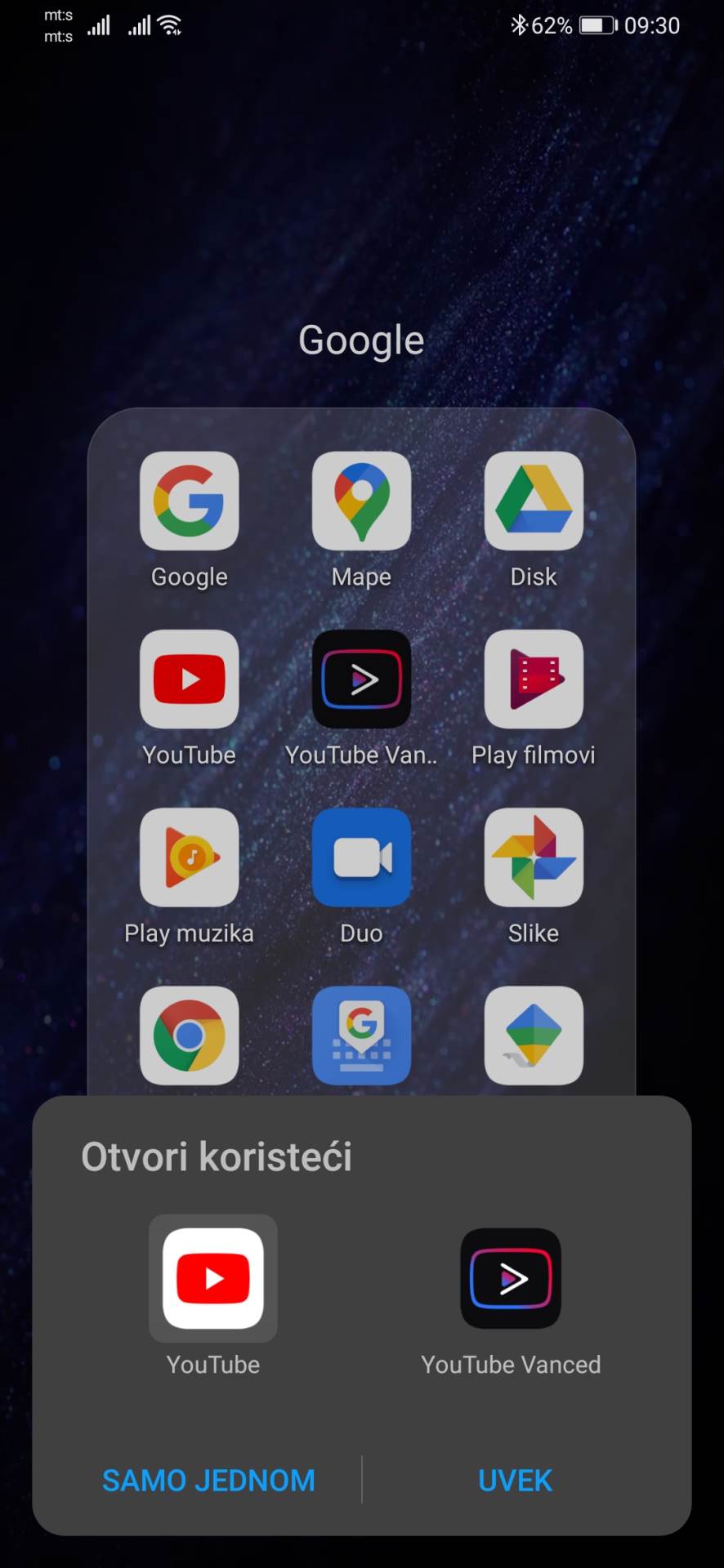The height and width of the screenshot is (1568, 724).
Task: Choose YouTube in the Otvori koristeći dialog
Action: point(212,1278)
